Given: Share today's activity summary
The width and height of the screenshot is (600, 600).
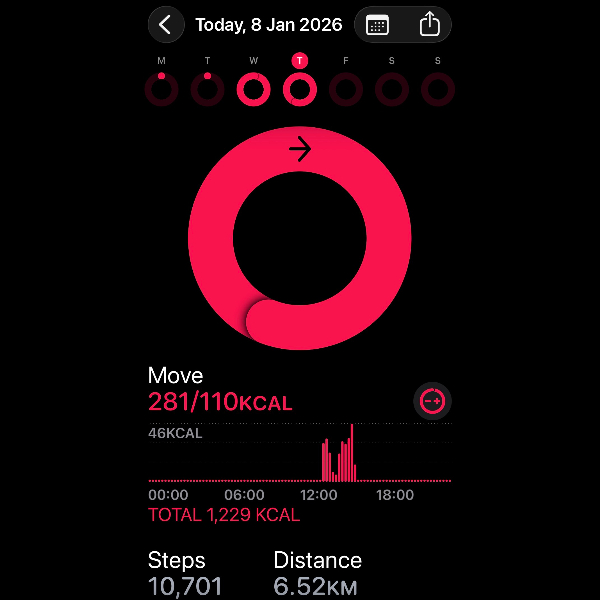Looking at the screenshot, I should (x=429, y=25).
